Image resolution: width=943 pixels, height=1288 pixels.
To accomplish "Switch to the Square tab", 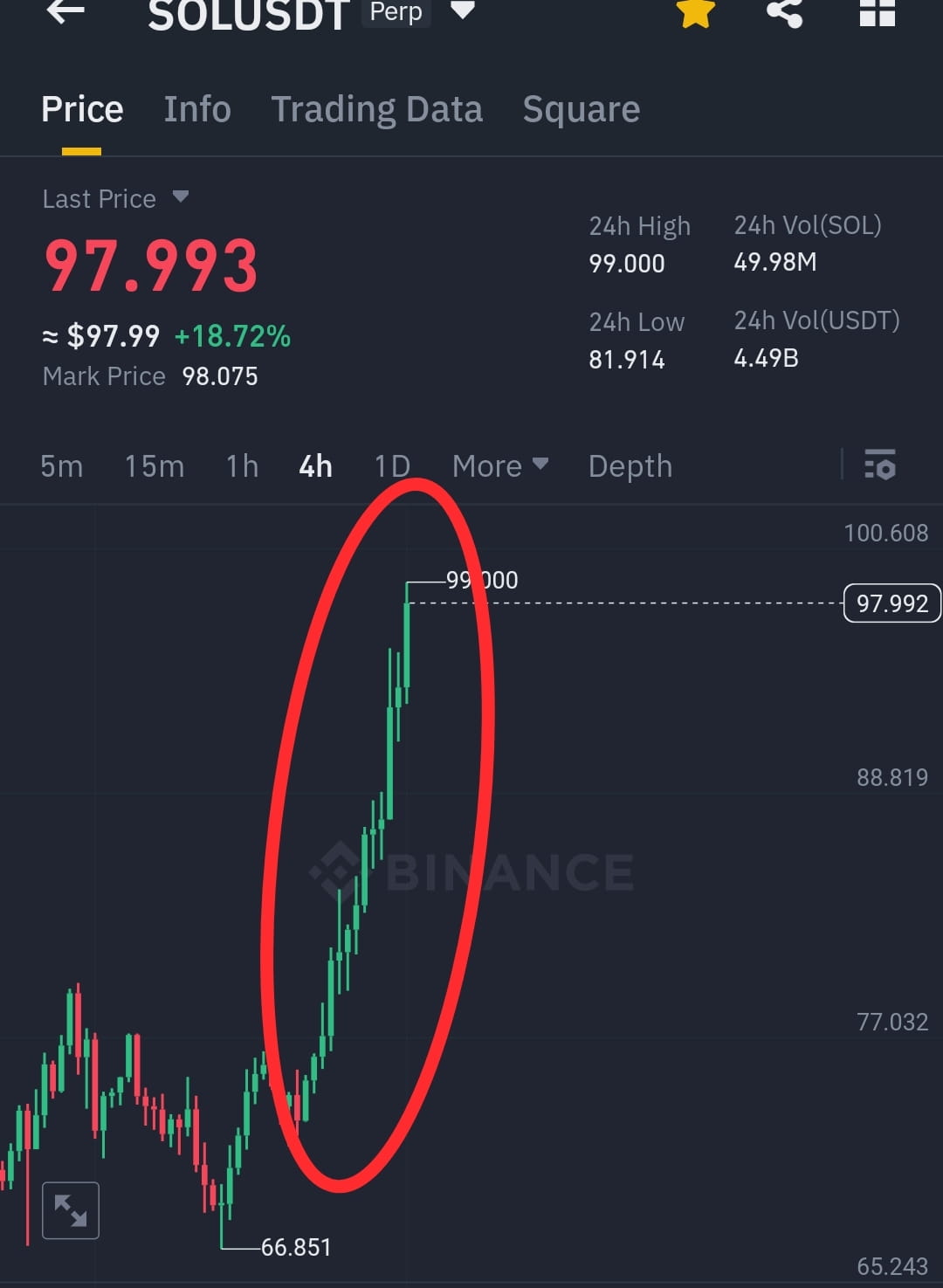I will pyautogui.click(x=581, y=108).
